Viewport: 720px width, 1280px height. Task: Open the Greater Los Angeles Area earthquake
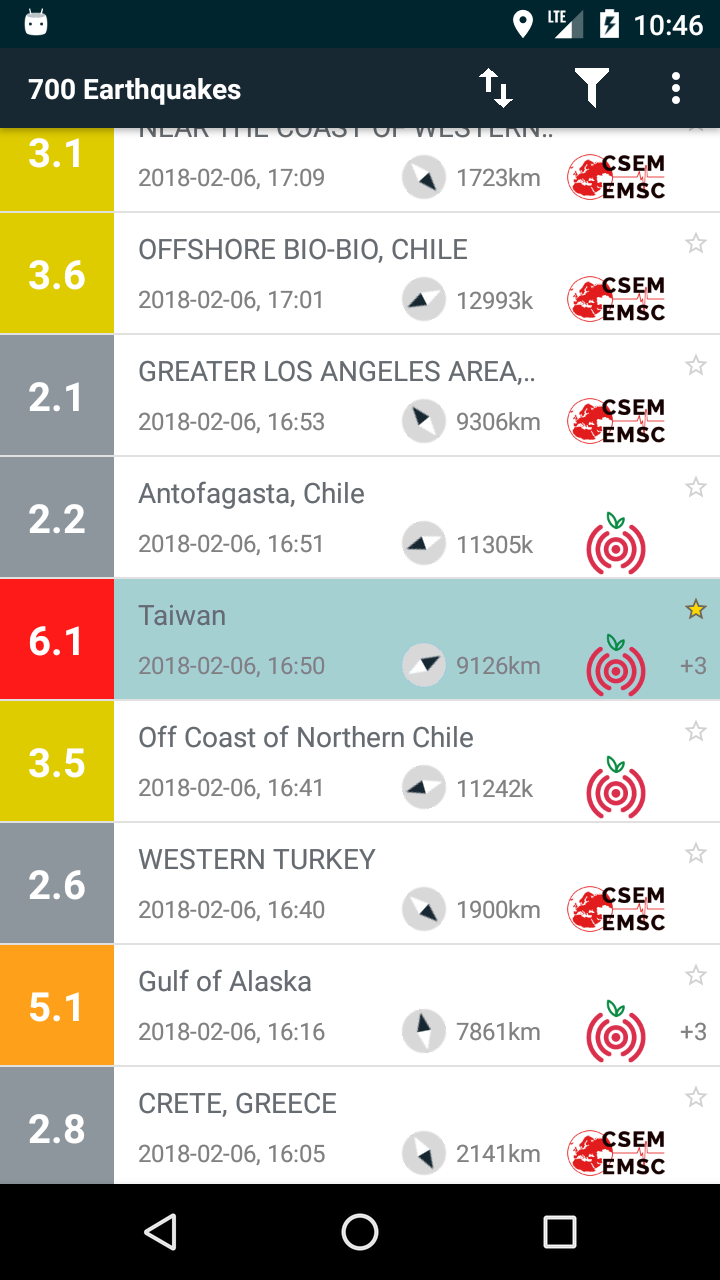pyautogui.click(x=360, y=395)
